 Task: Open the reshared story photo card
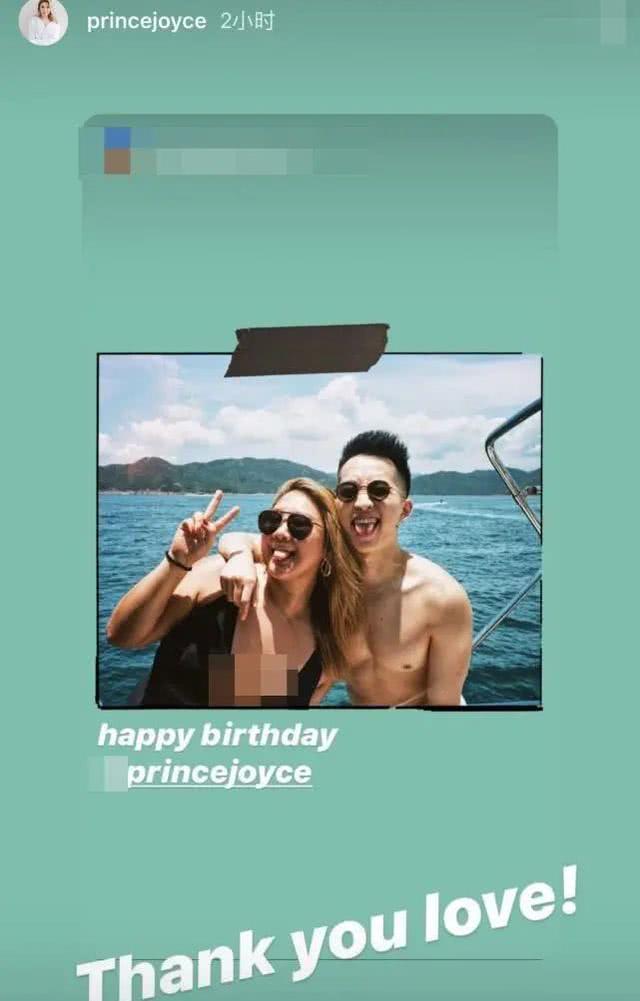tap(319, 530)
